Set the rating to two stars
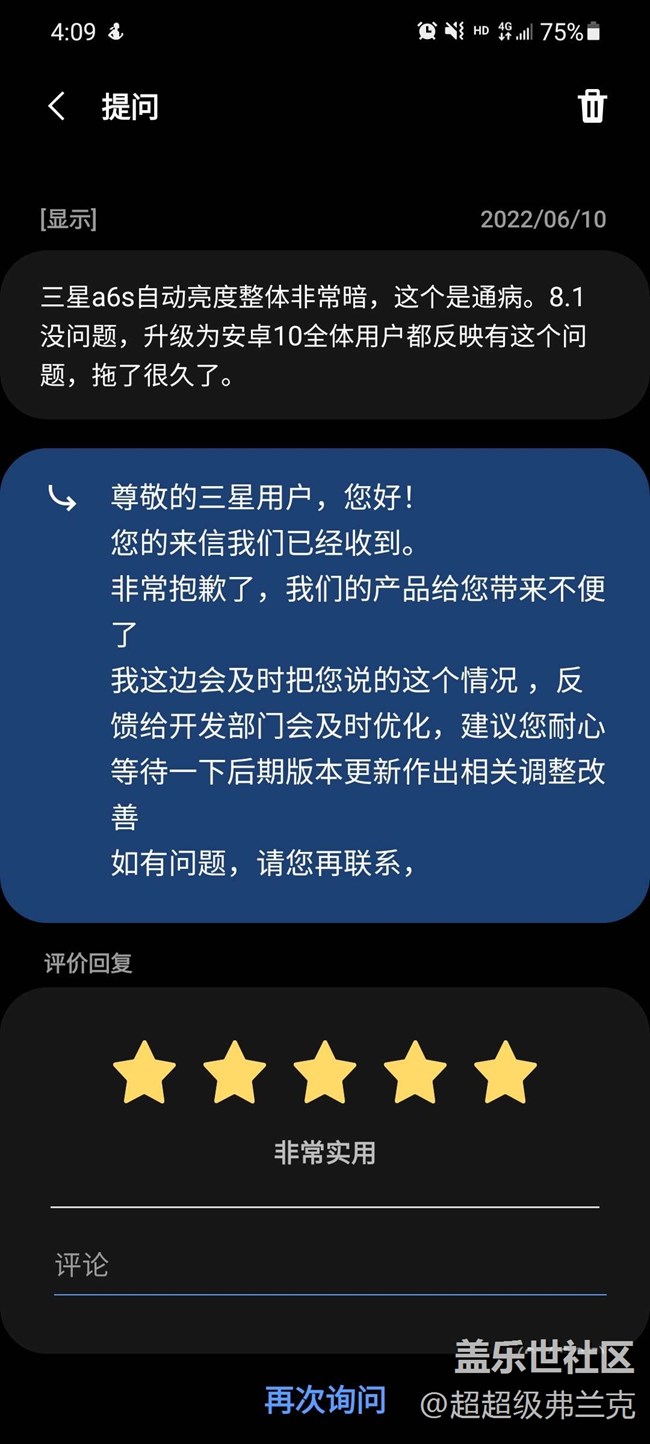 pyautogui.click(x=235, y=1072)
